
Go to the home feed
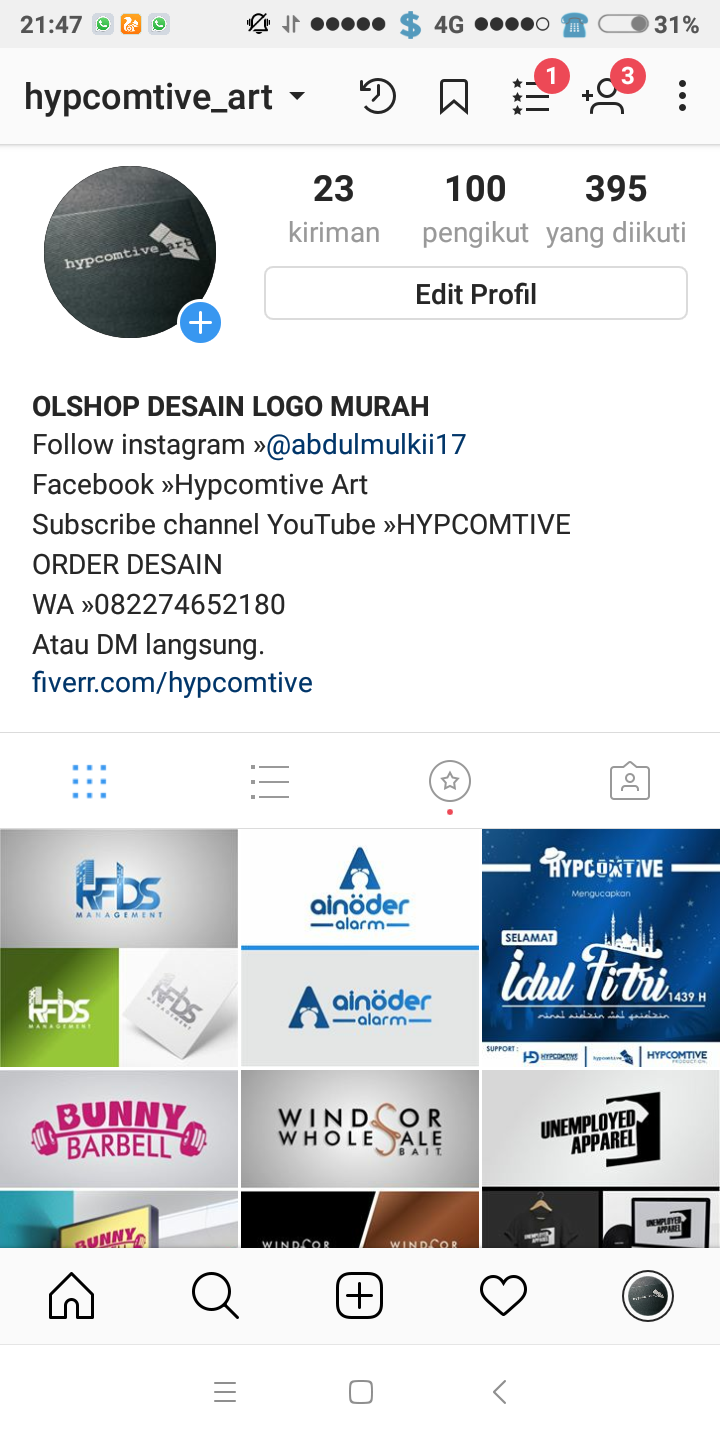tap(72, 1297)
